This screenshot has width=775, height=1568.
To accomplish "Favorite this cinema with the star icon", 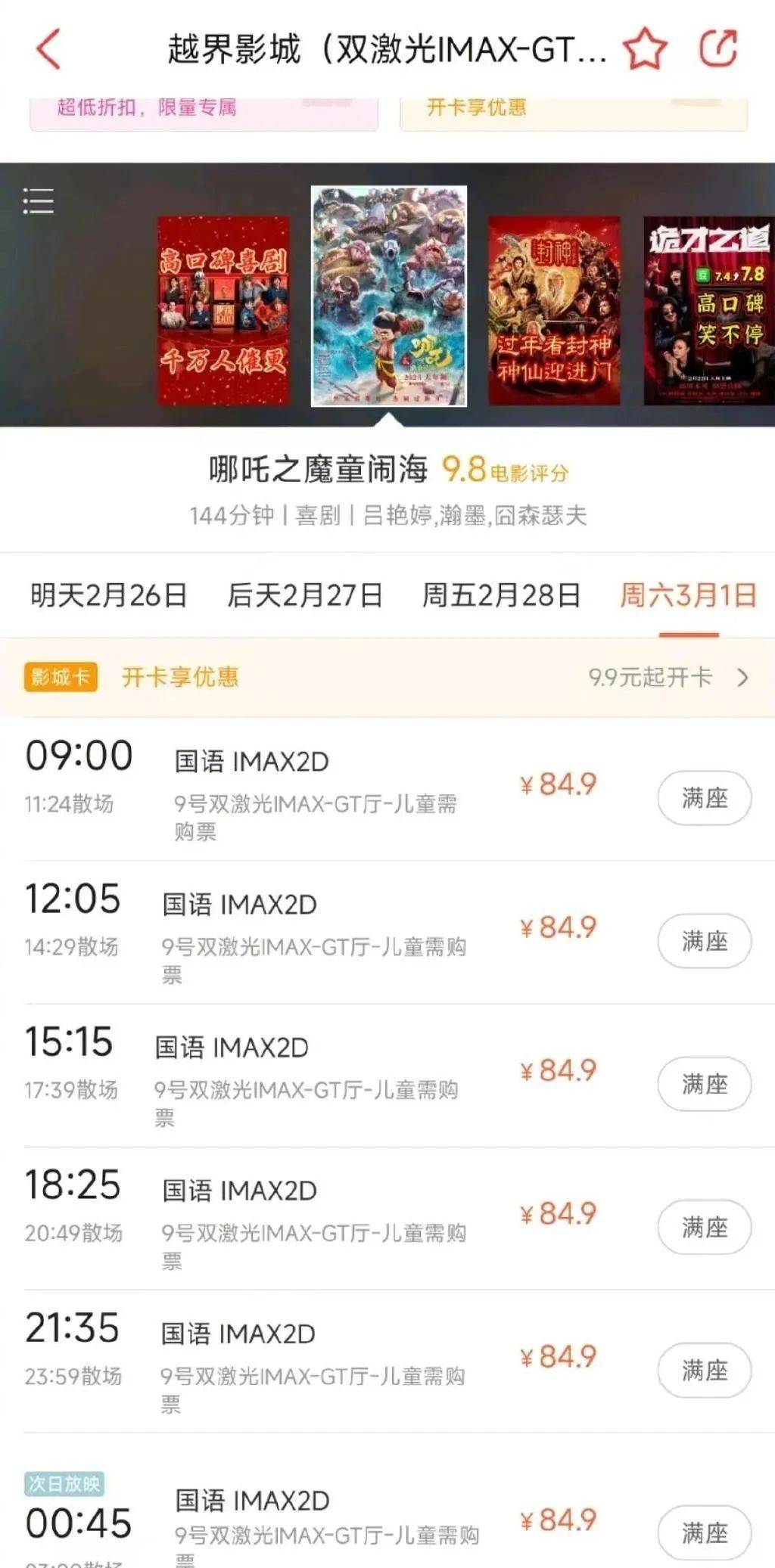I will 645,49.
